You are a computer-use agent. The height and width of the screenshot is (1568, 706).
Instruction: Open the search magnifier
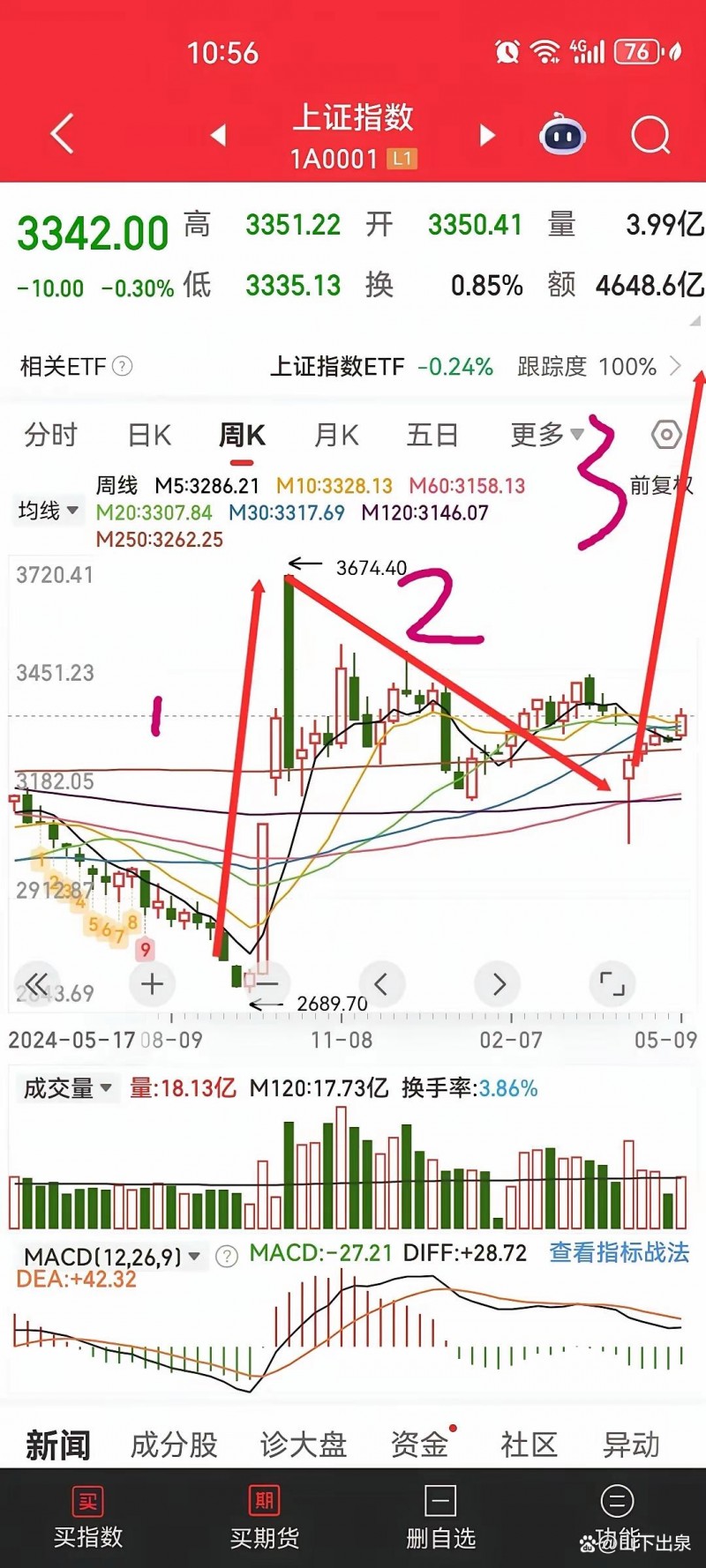(651, 135)
